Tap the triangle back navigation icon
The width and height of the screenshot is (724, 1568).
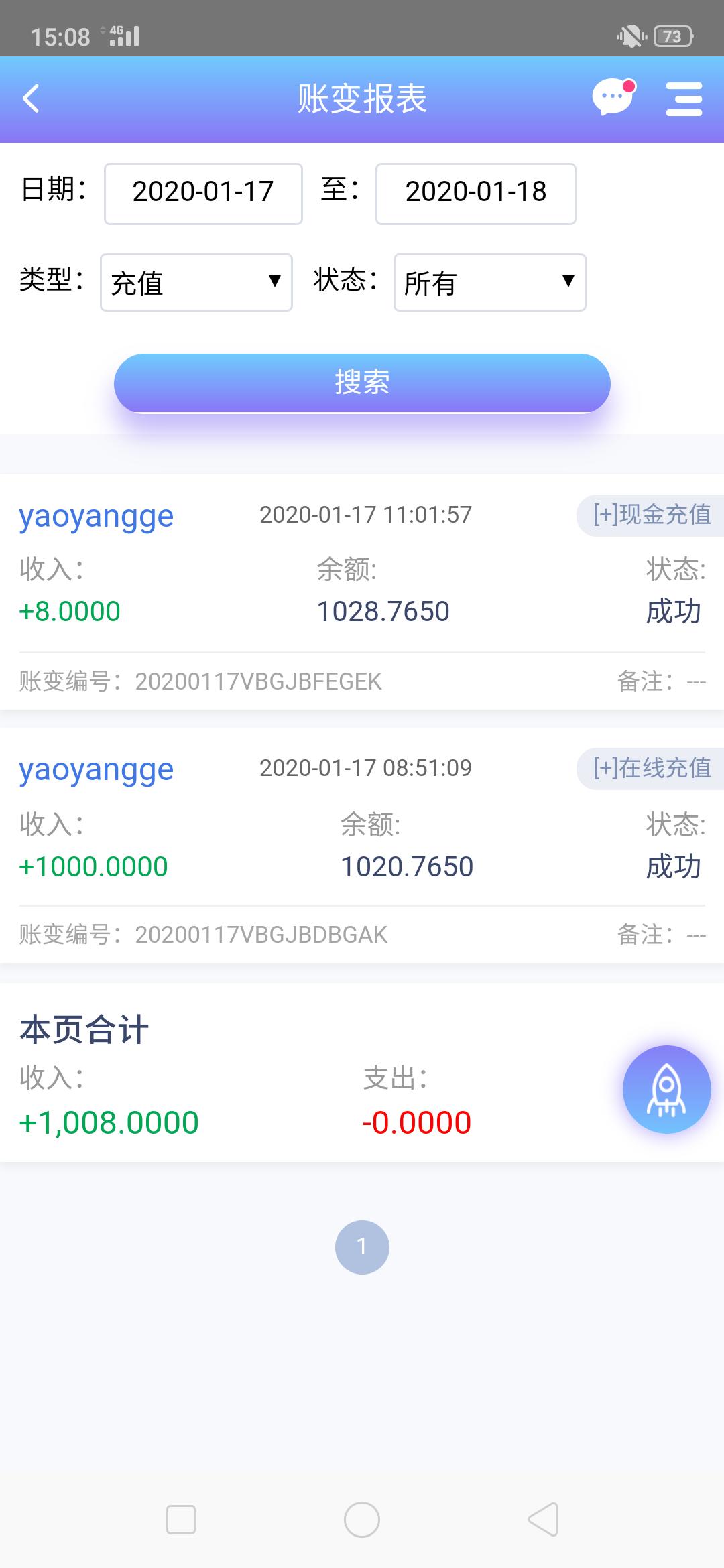pyautogui.click(x=544, y=1520)
